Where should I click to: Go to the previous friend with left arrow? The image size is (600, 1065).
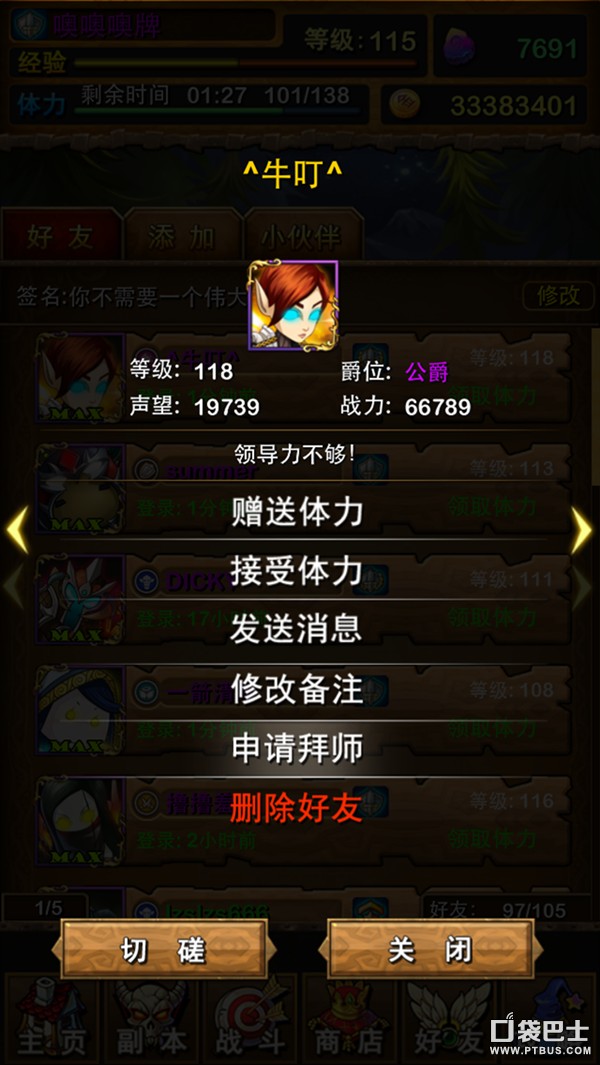tap(17, 531)
